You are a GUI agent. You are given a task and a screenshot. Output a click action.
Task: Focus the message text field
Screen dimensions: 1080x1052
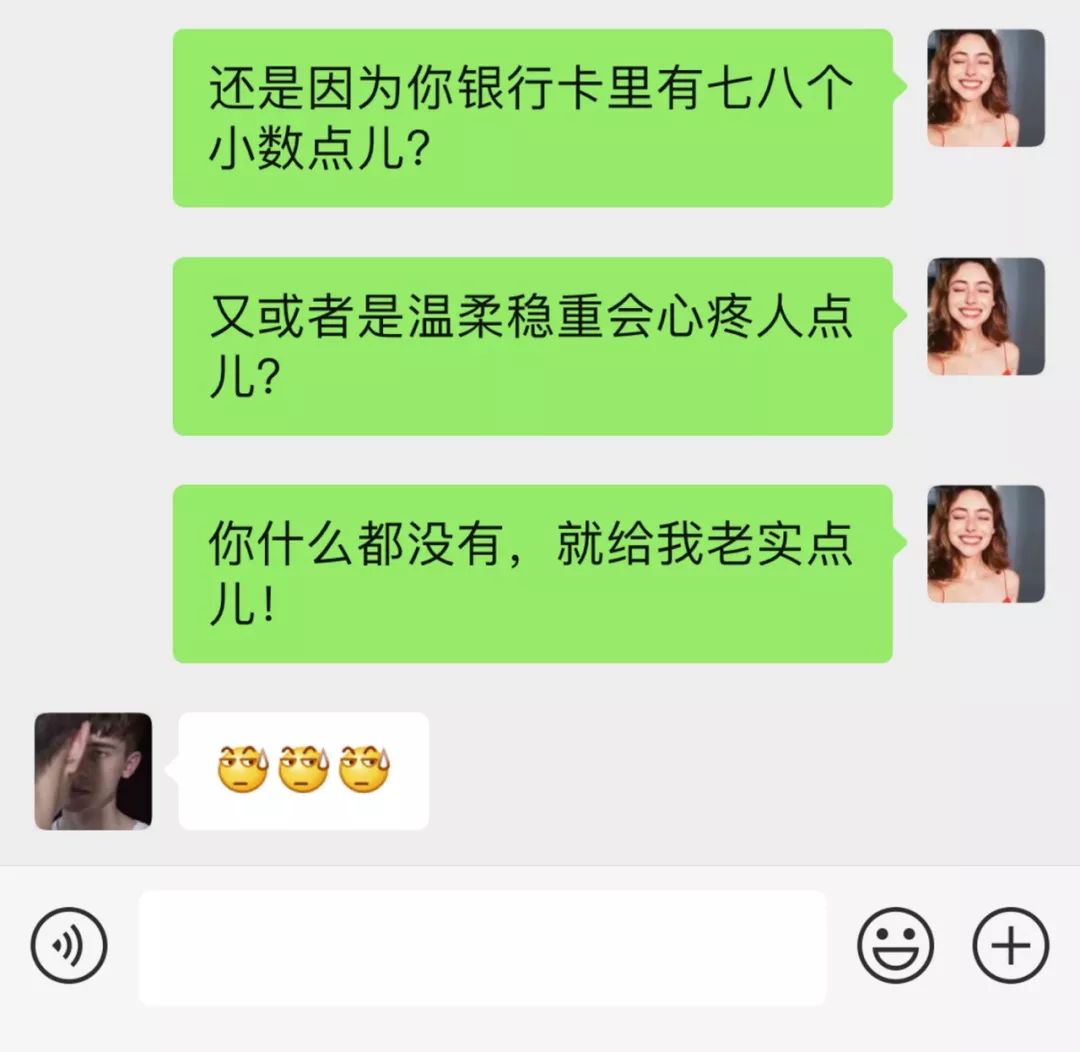pos(482,947)
